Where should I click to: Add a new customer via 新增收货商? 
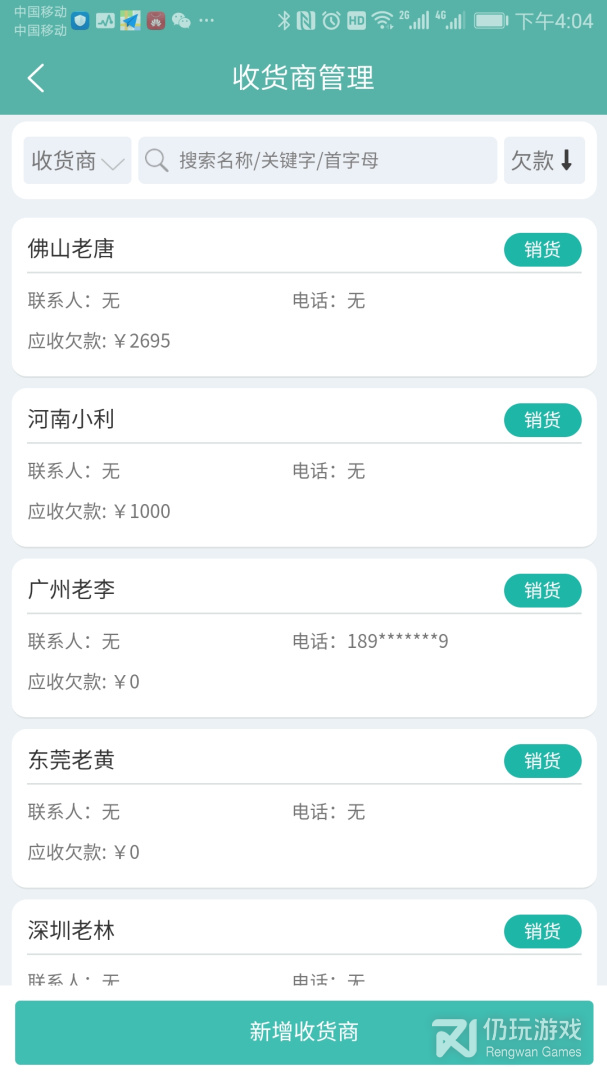tap(303, 1032)
